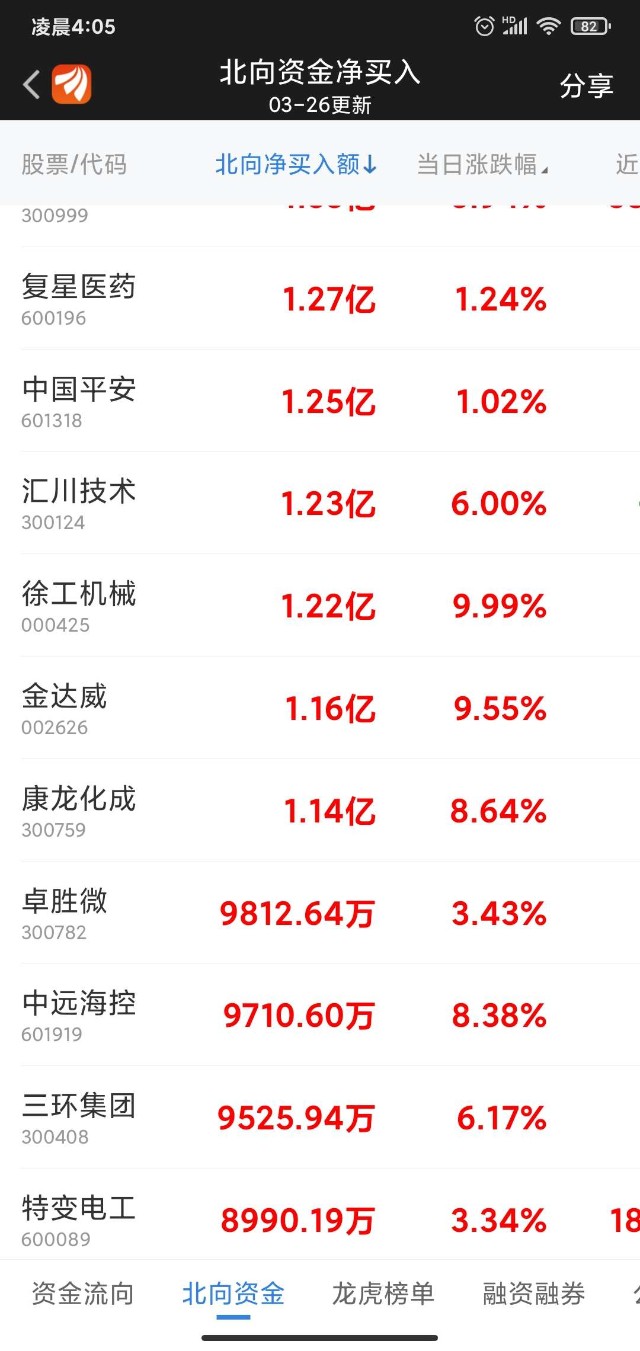Open 中远海控 stock details

(78, 1015)
